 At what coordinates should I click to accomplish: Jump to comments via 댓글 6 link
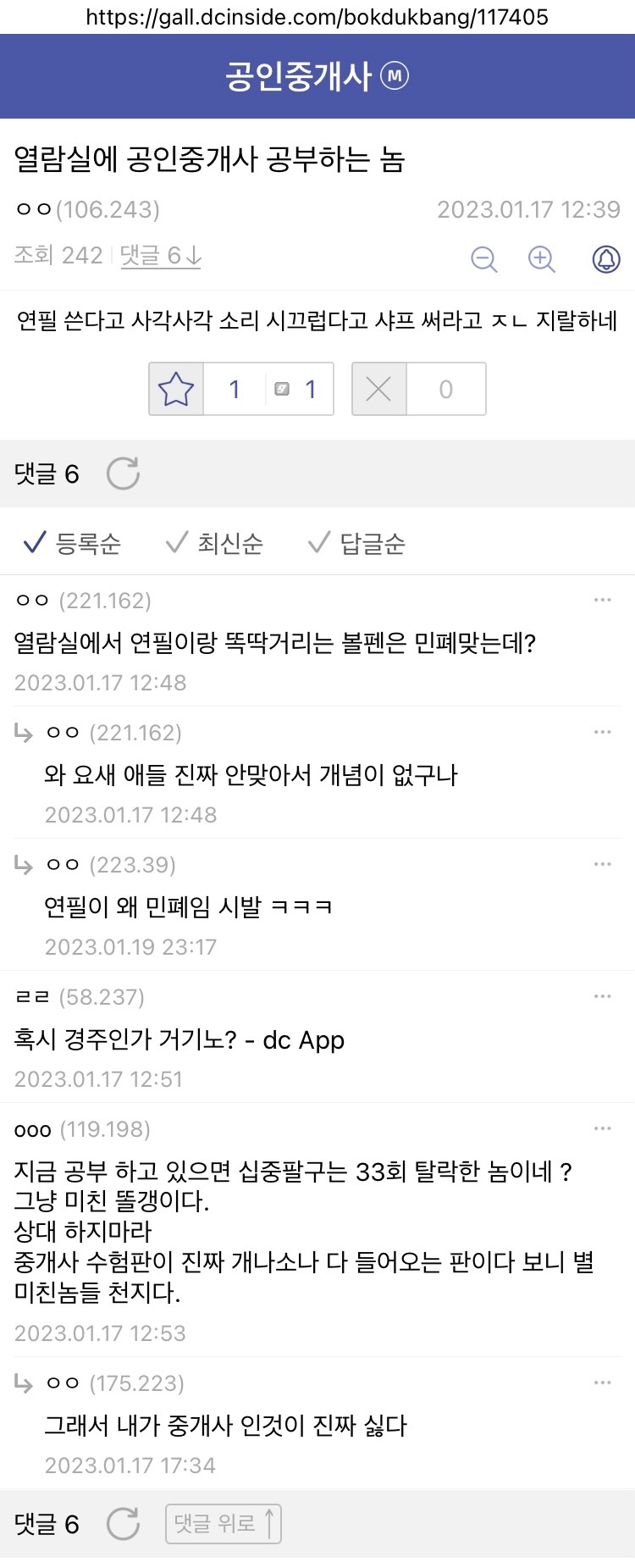click(160, 256)
